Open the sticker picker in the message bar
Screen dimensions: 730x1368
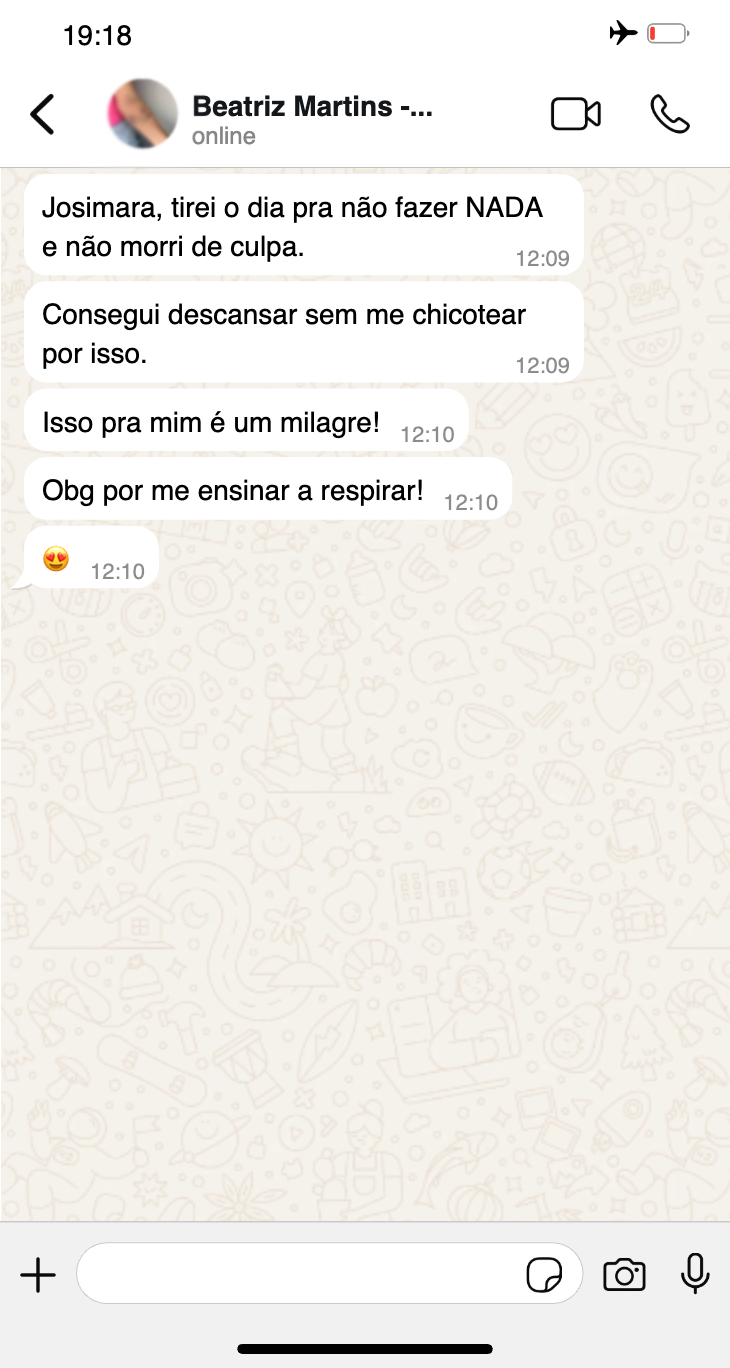tap(545, 1274)
